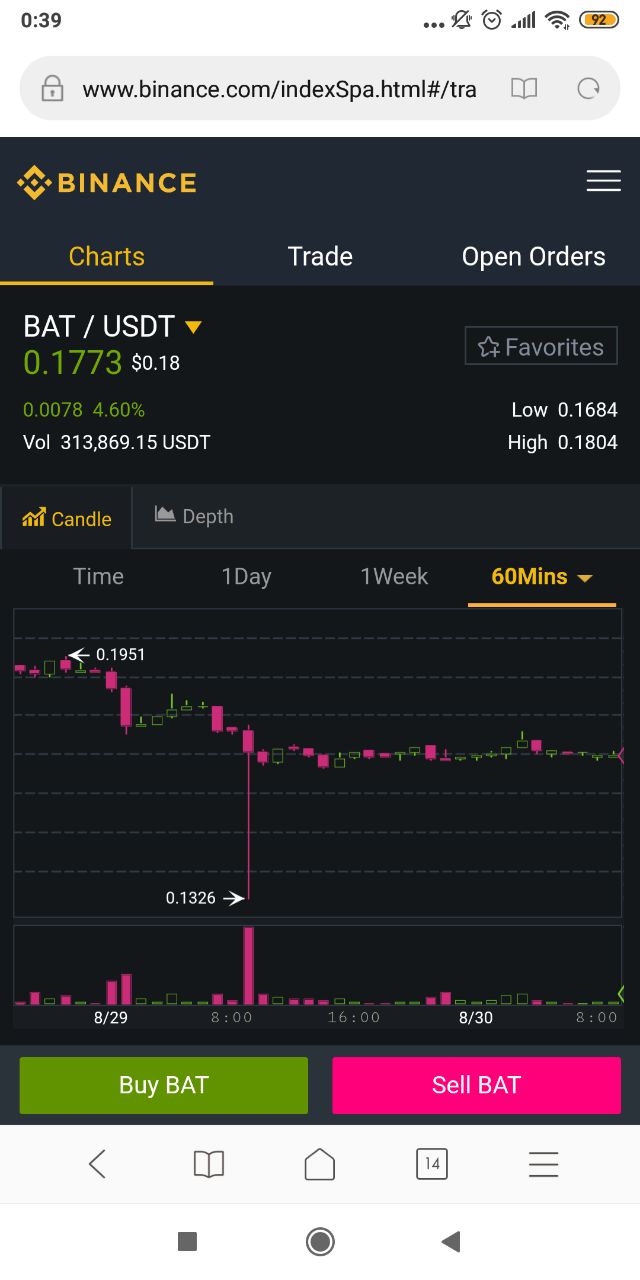The width and height of the screenshot is (640, 1280).
Task: Select the Charts tab
Action: pos(107,257)
